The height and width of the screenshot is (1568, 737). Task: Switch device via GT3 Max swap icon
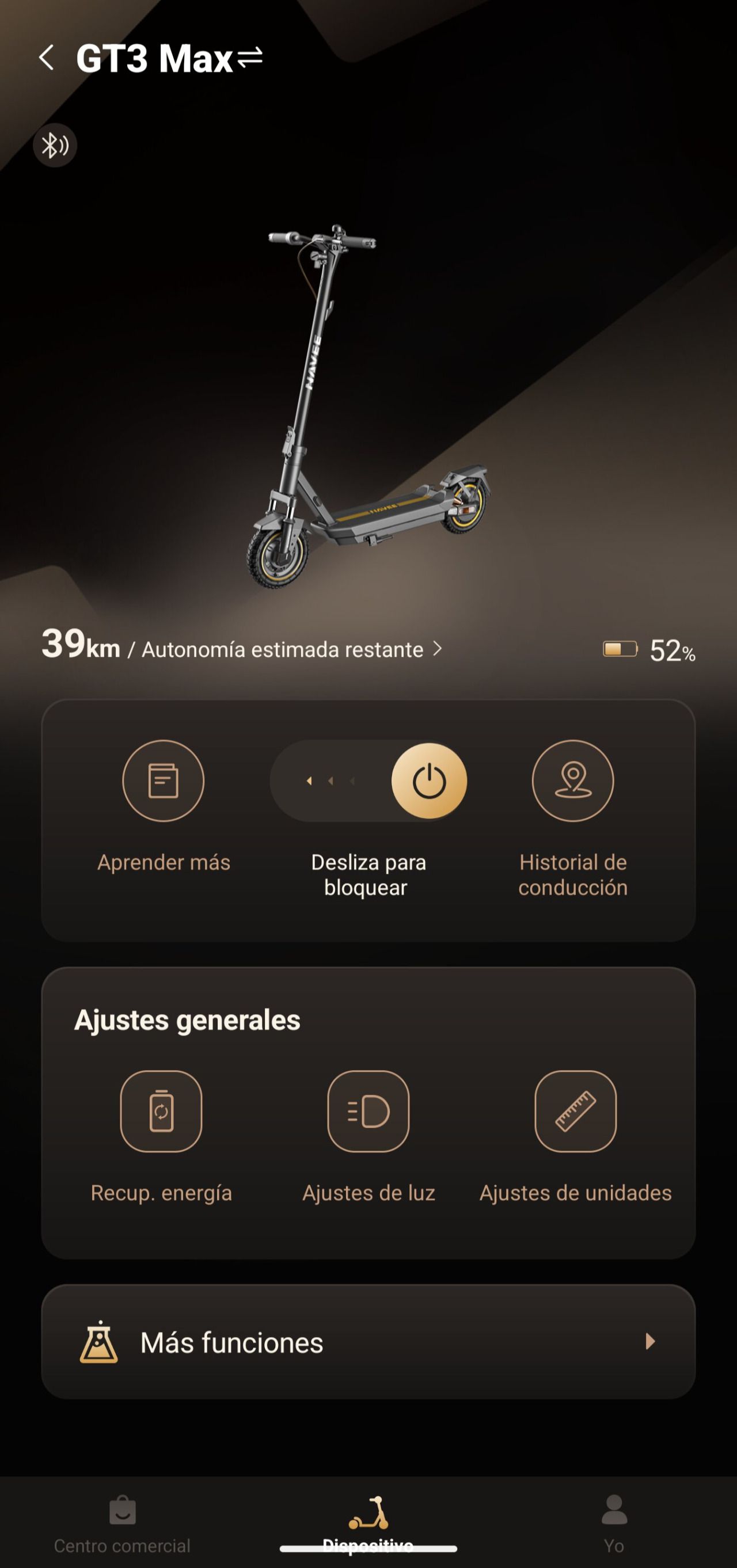pyautogui.click(x=250, y=58)
